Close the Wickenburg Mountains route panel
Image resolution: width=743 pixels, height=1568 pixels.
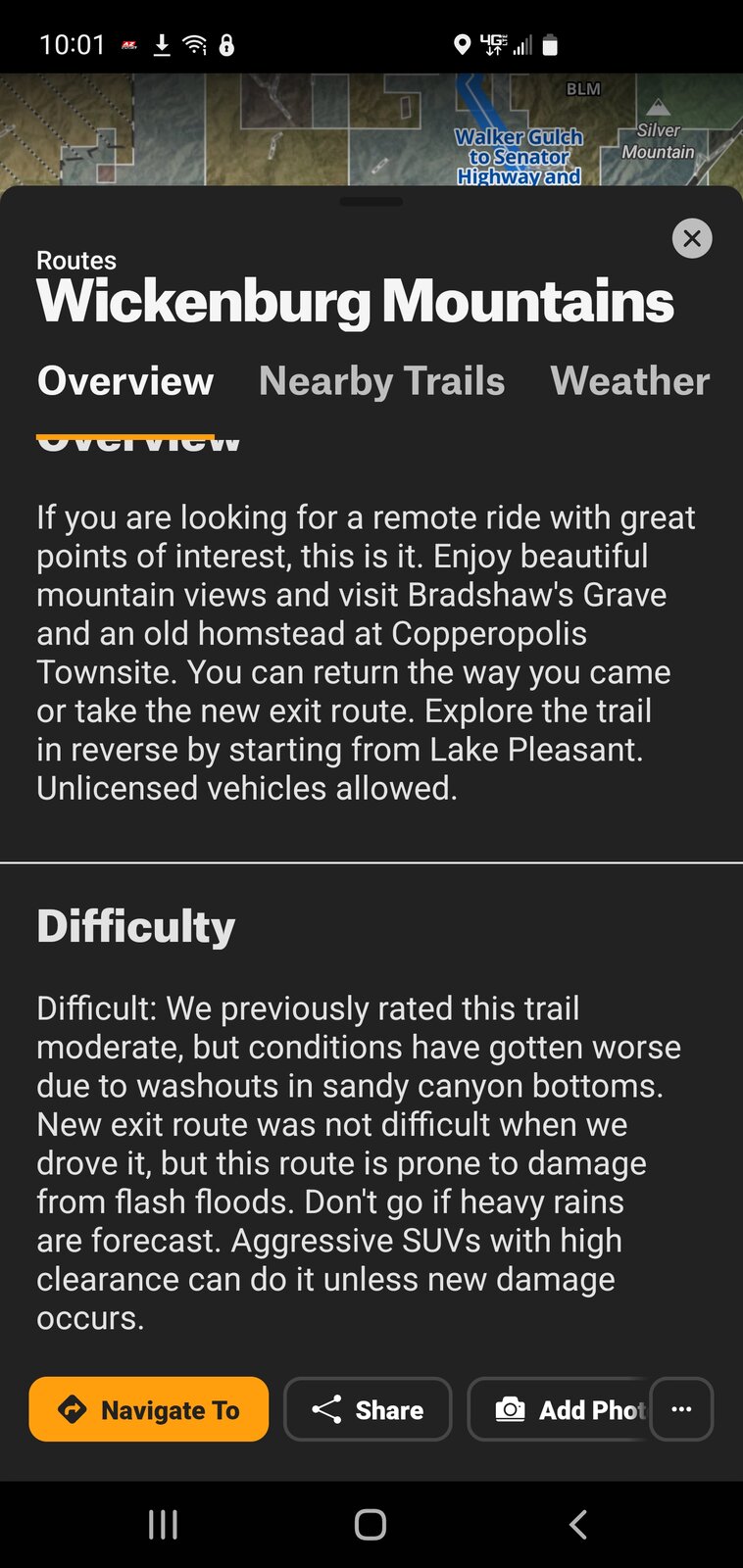[692, 238]
